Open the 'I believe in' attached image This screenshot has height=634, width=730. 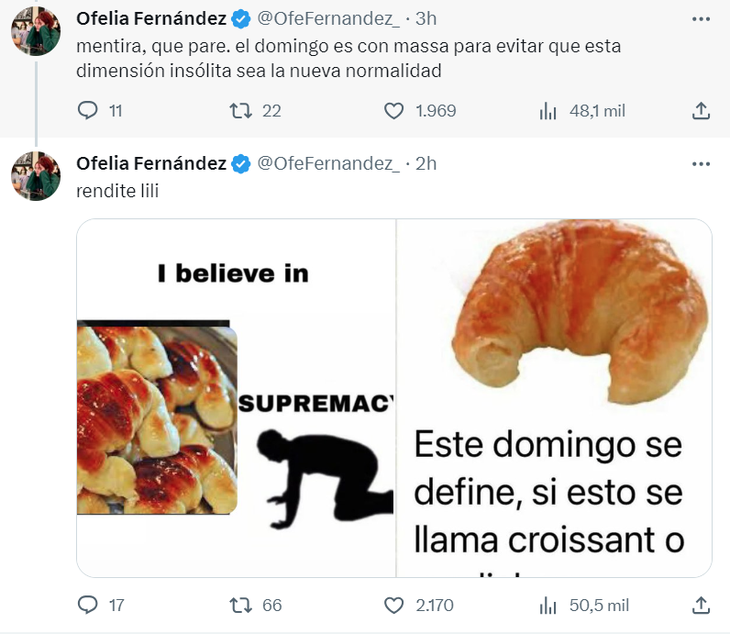(236, 398)
